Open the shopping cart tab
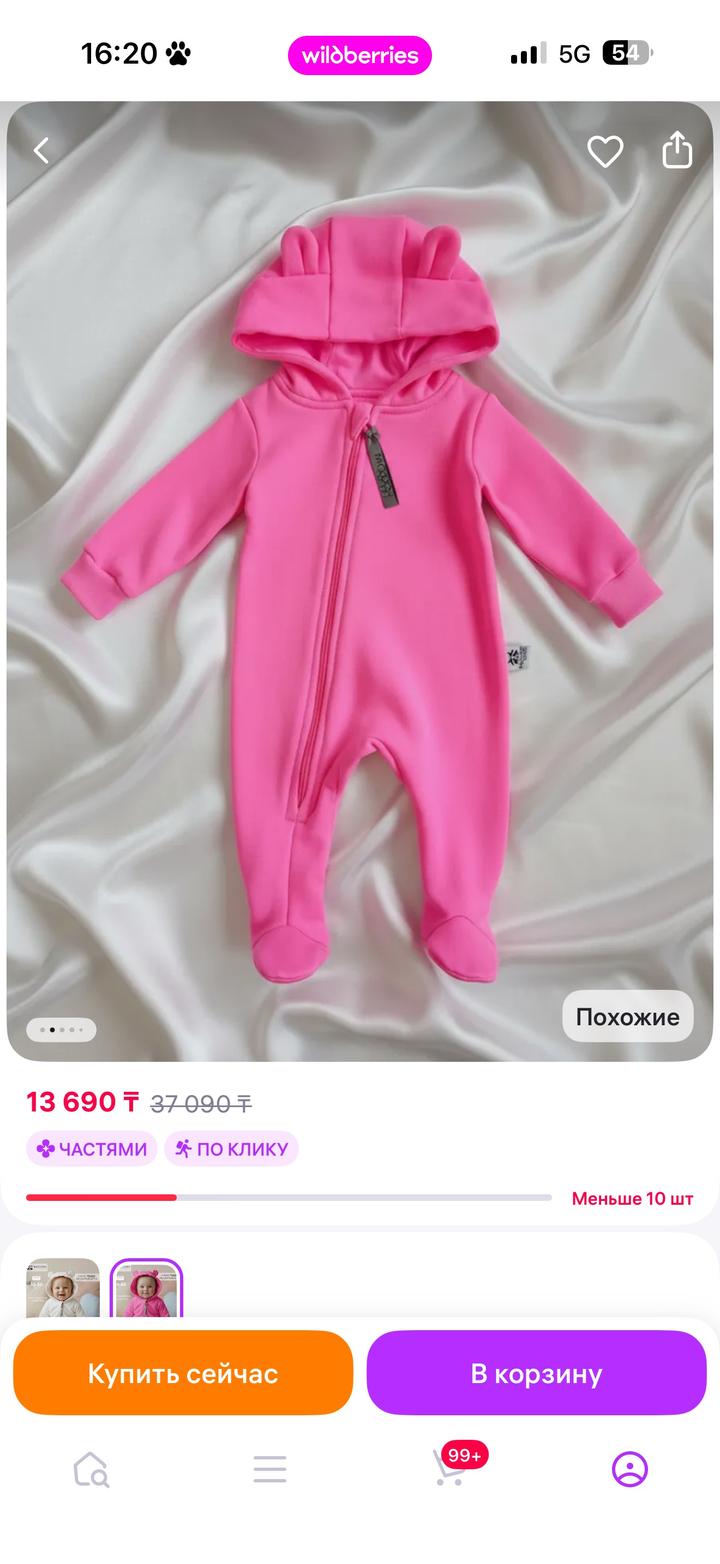720x1564 pixels. [x=449, y=1469]
